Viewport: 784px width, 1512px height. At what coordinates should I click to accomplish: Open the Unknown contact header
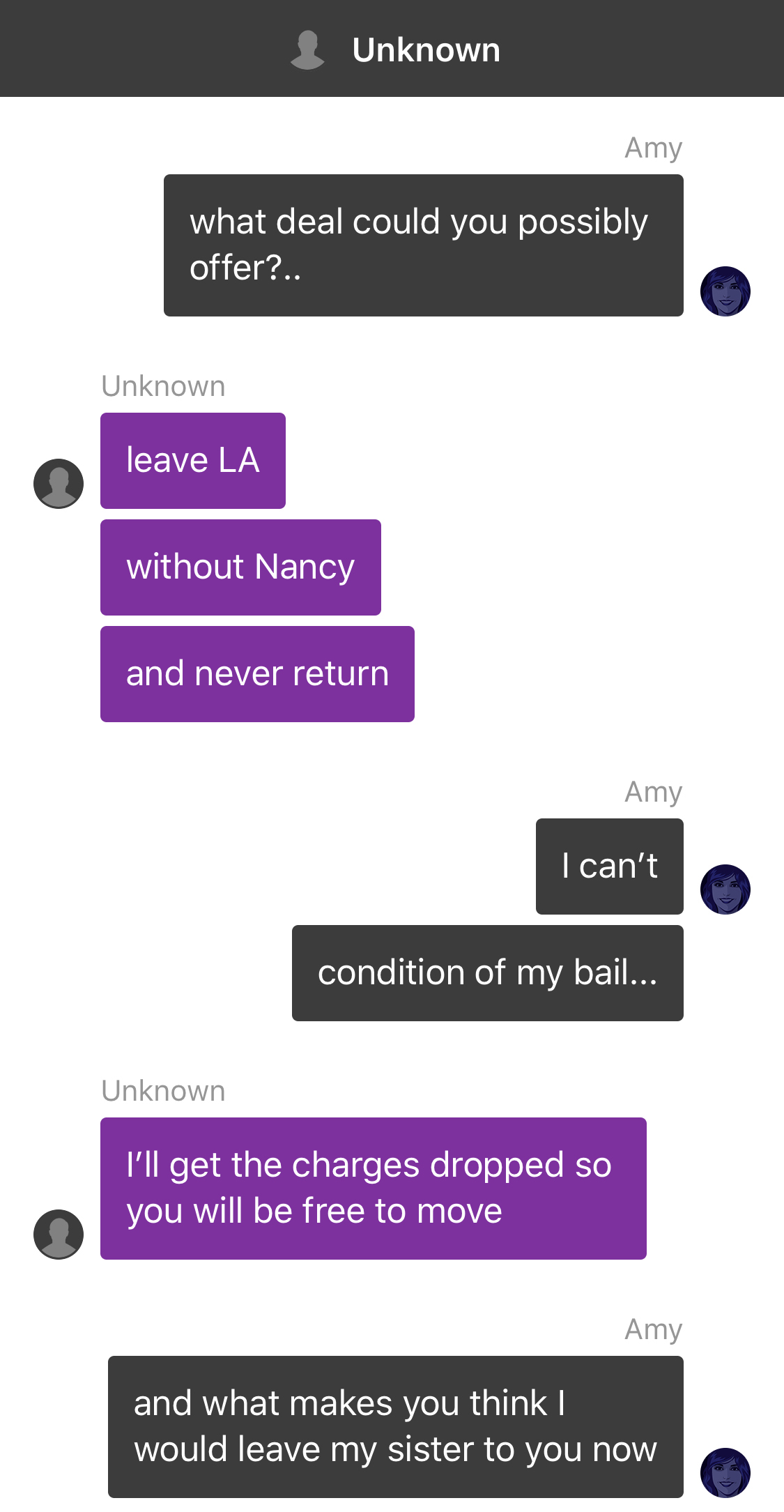tap(395, 50)
